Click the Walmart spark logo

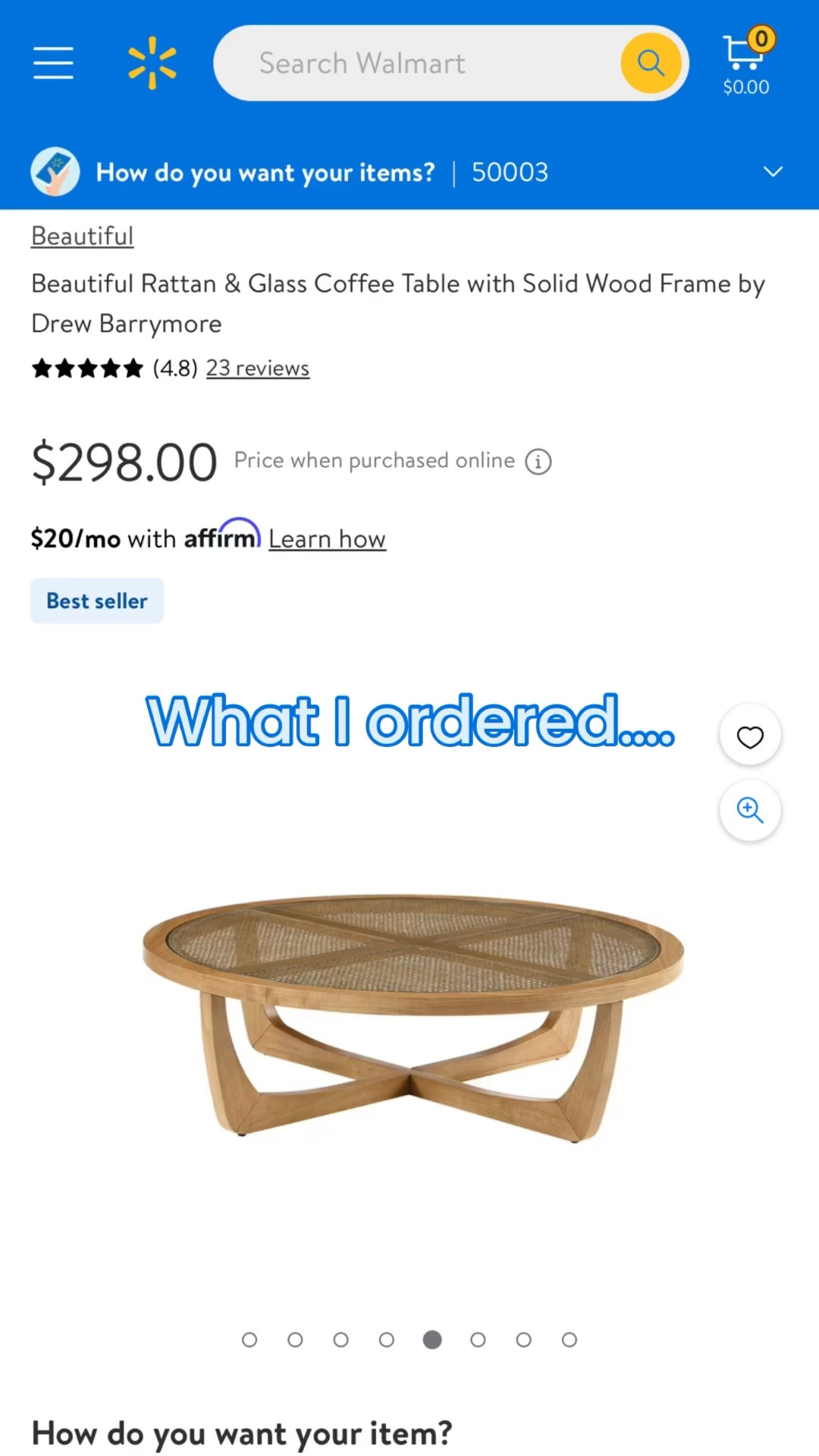tap(152, 63)
